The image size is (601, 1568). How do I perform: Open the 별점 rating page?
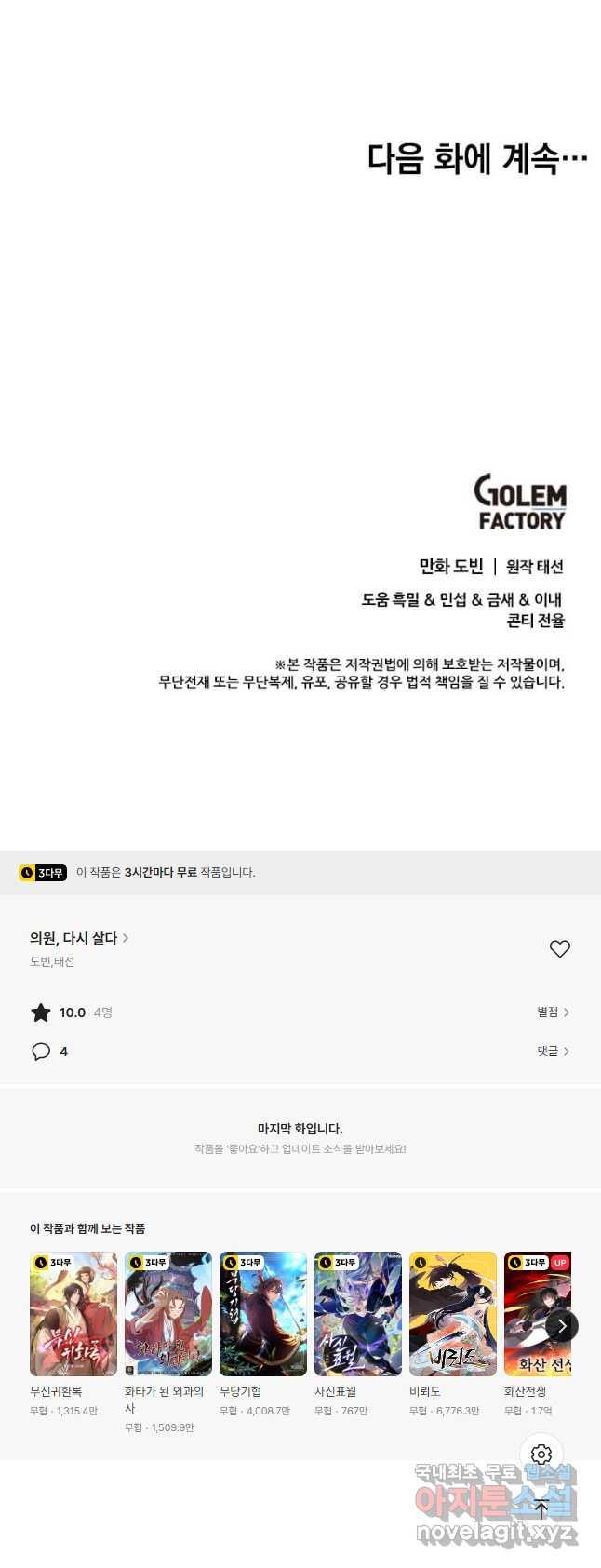[553, 1012]
